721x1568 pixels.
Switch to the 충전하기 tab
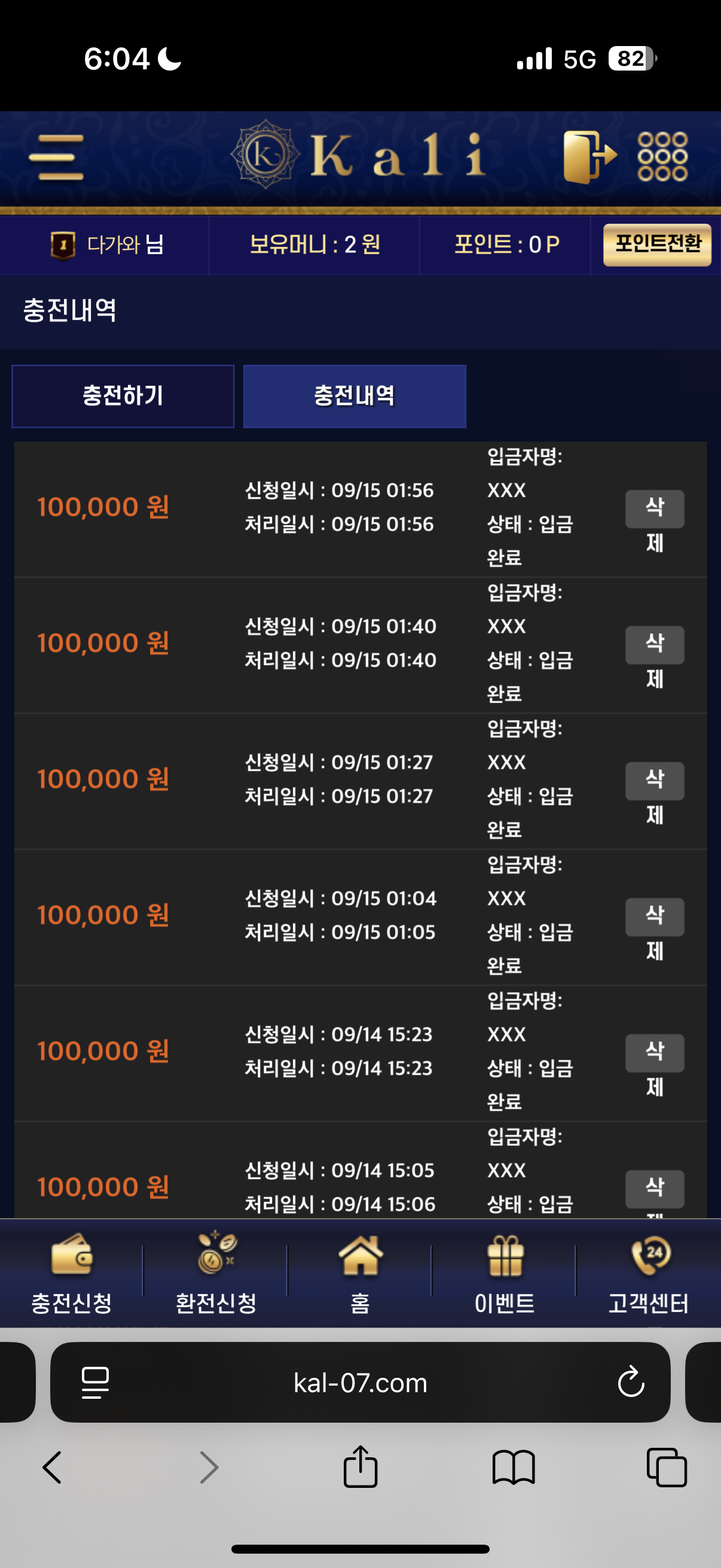pos(123,396)
